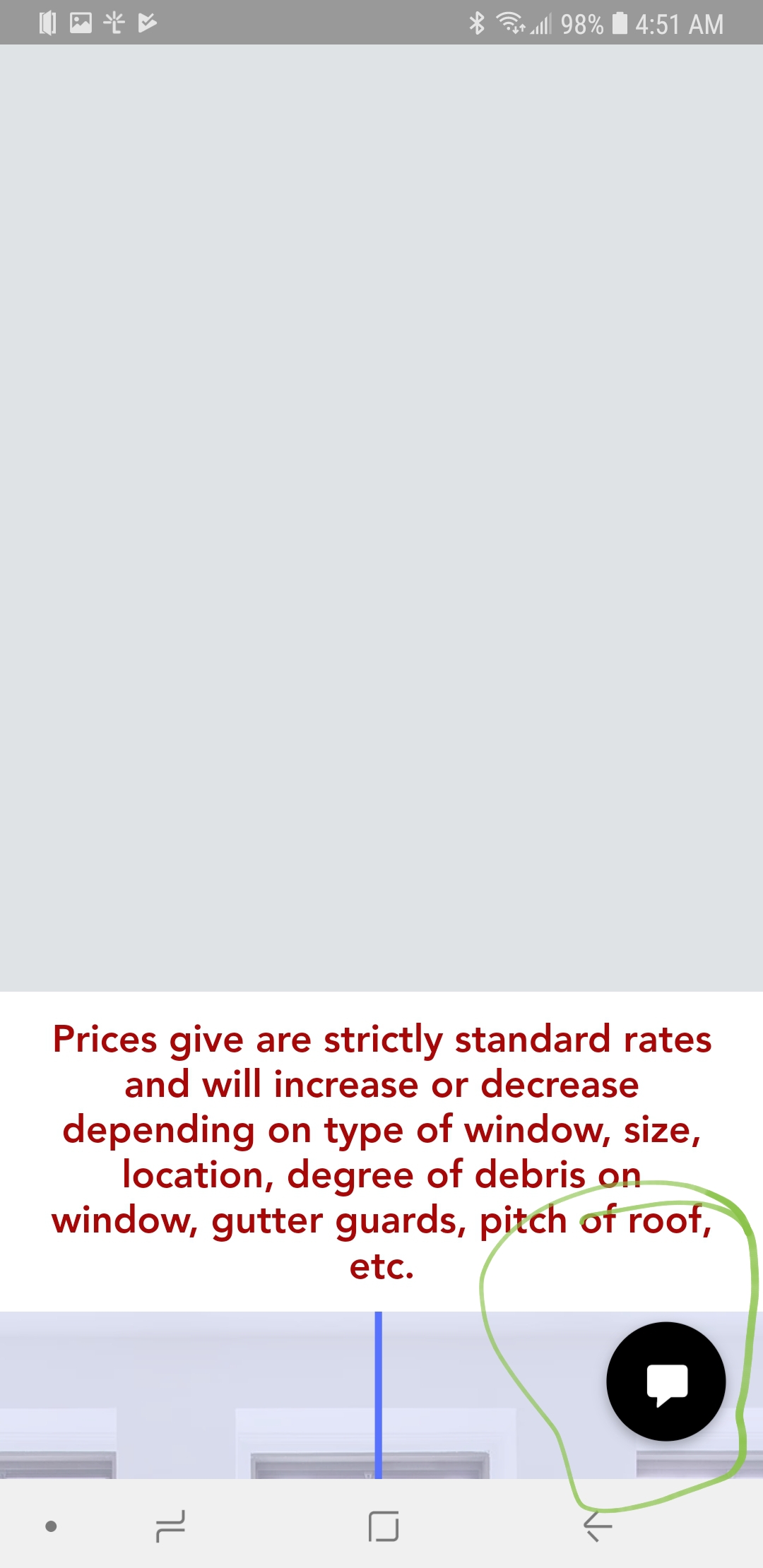Open the chat bubble button
763x1568 pixels.
pyautogui.click(x=666, y=1381)
